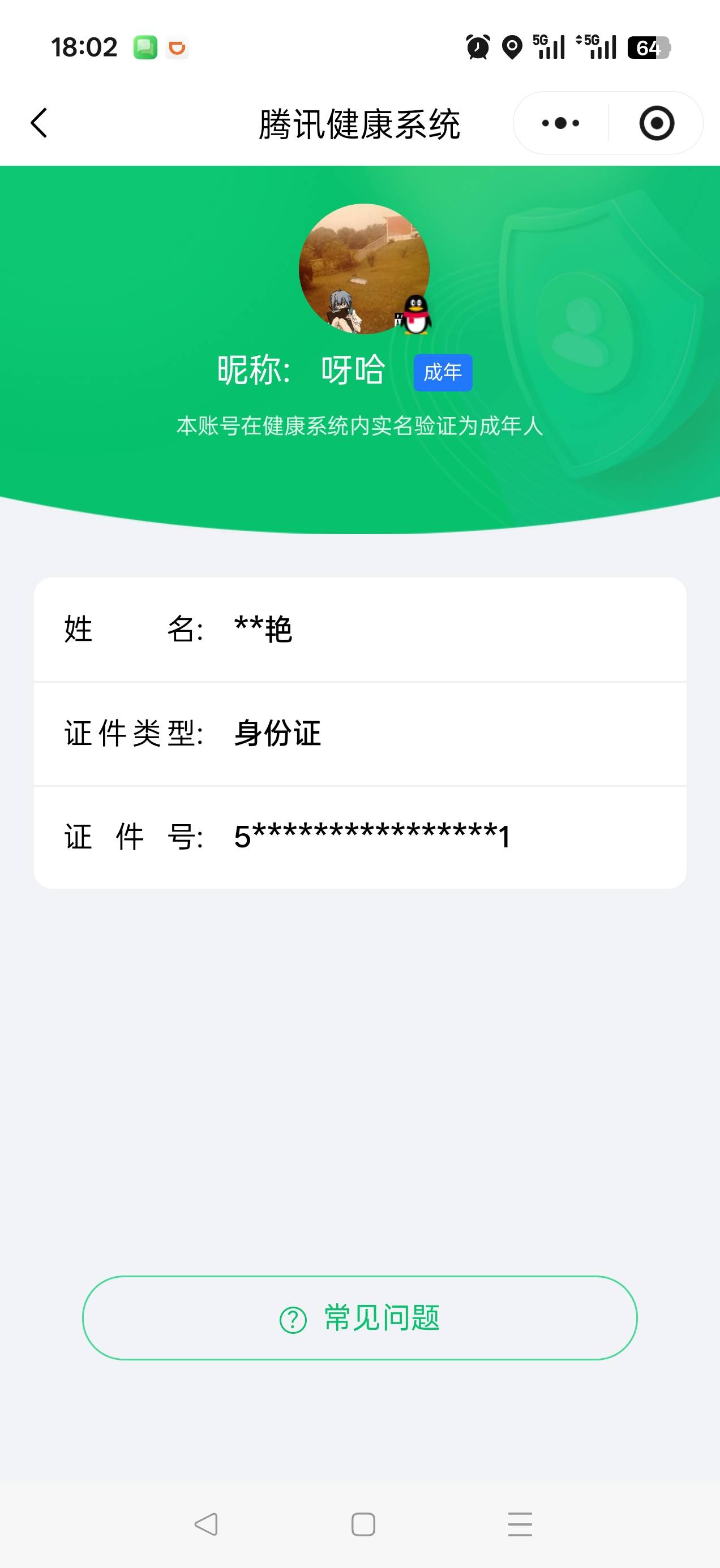Tap the 成年 adult status badge
720x1568 pixels.
(443, 373)
